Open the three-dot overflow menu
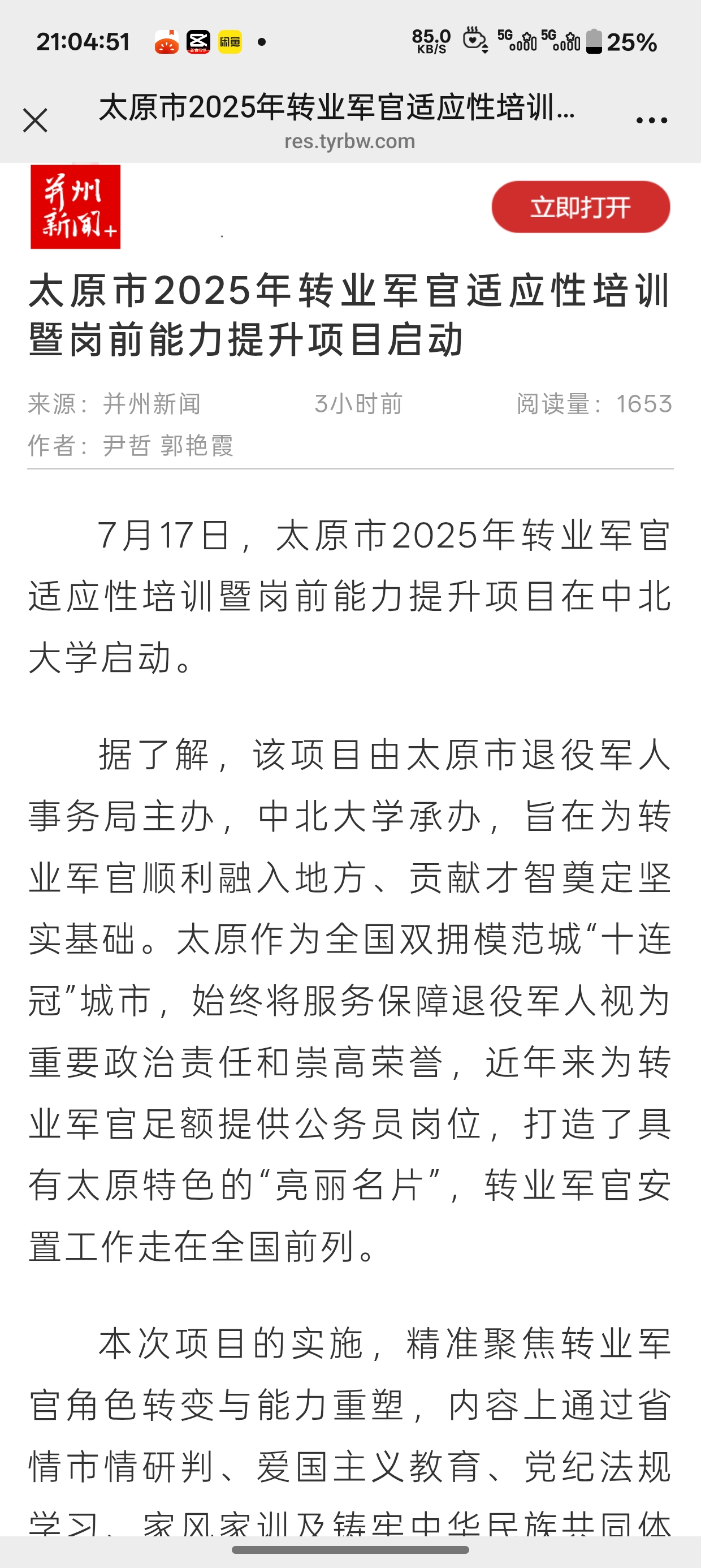Screen dimensions: 701x1568 click(x=651, y=120)
